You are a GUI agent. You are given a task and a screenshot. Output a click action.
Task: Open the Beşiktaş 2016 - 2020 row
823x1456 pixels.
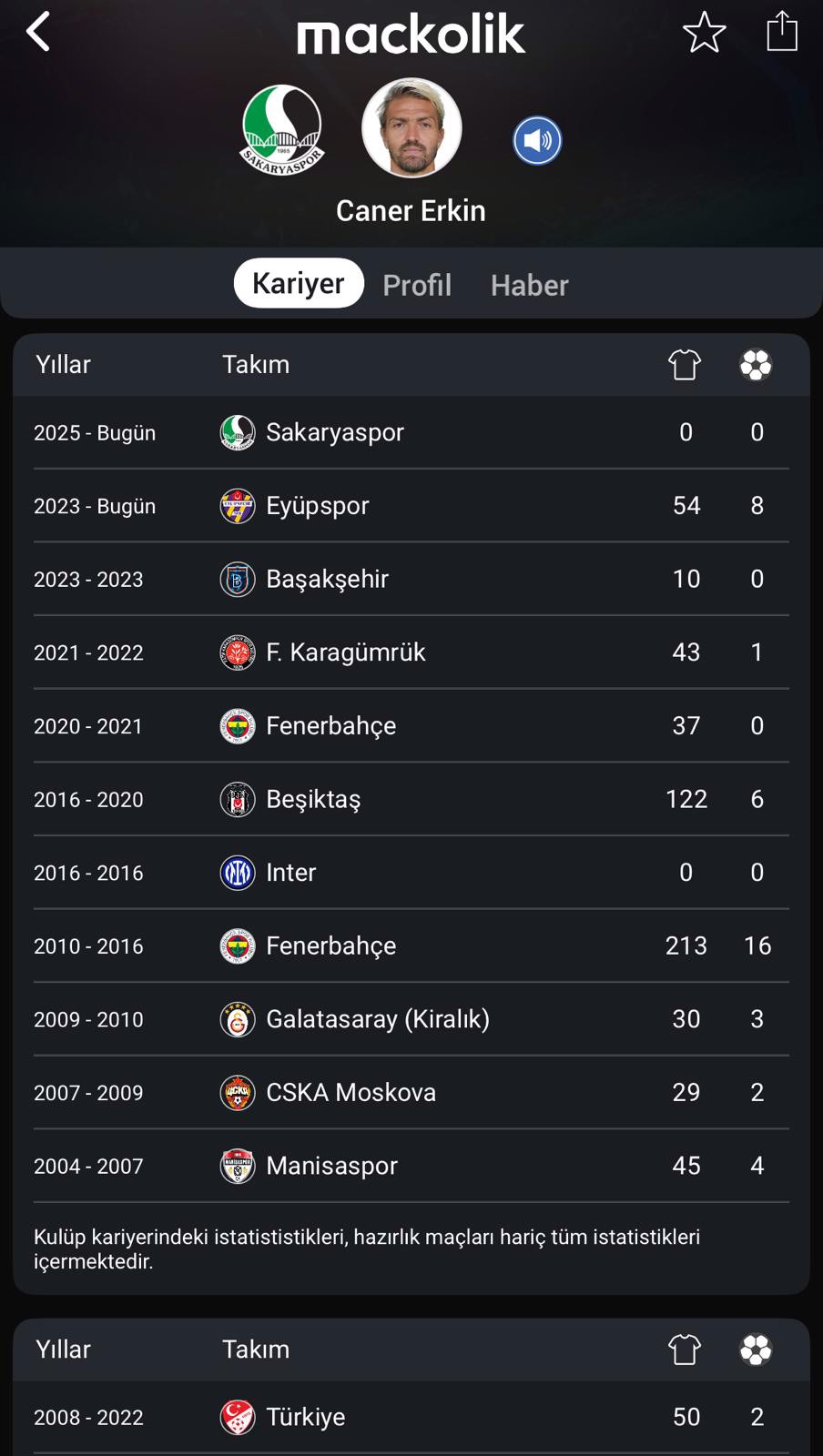pos(411,799)
